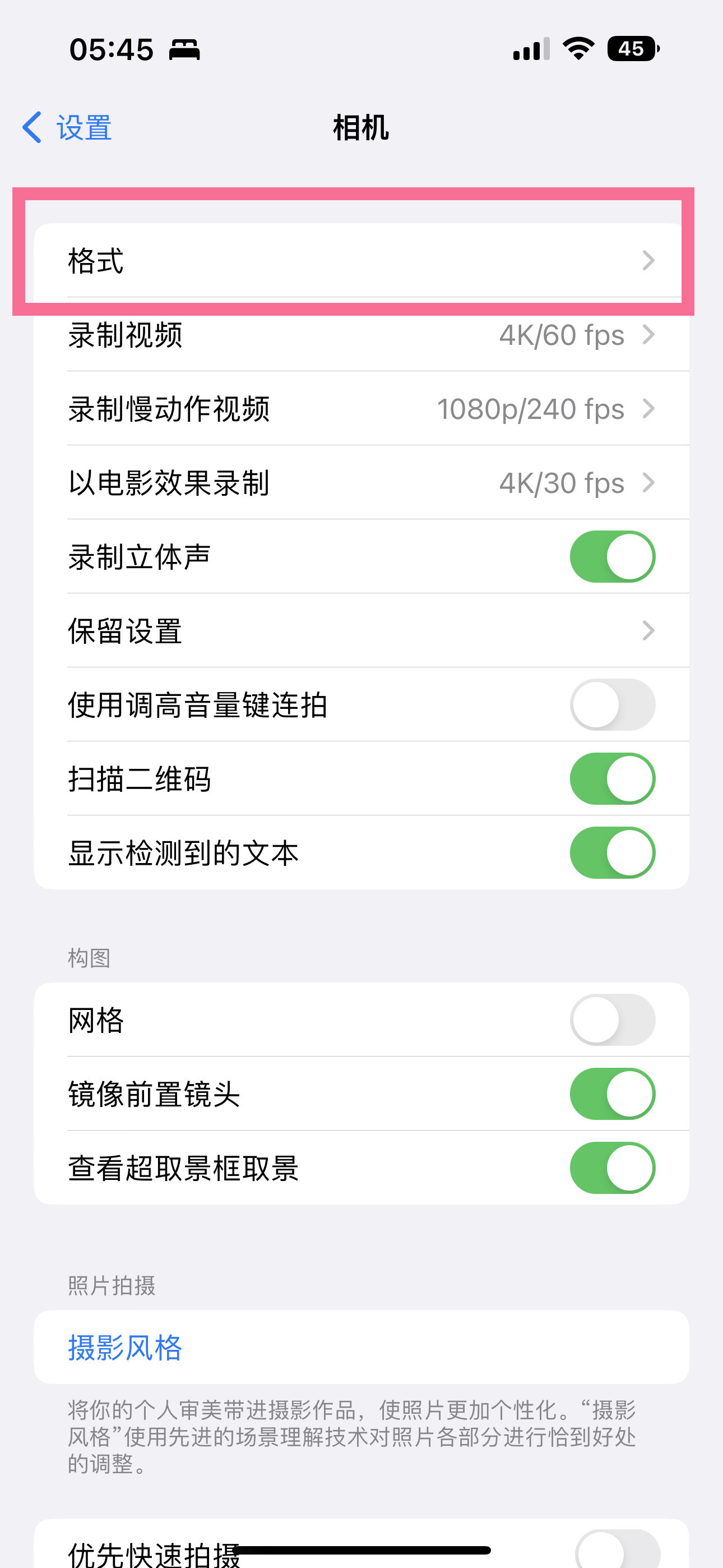Open the 格式 (Formats) settings
Viewport: 723px width, 1568px height.
point(361,261)
